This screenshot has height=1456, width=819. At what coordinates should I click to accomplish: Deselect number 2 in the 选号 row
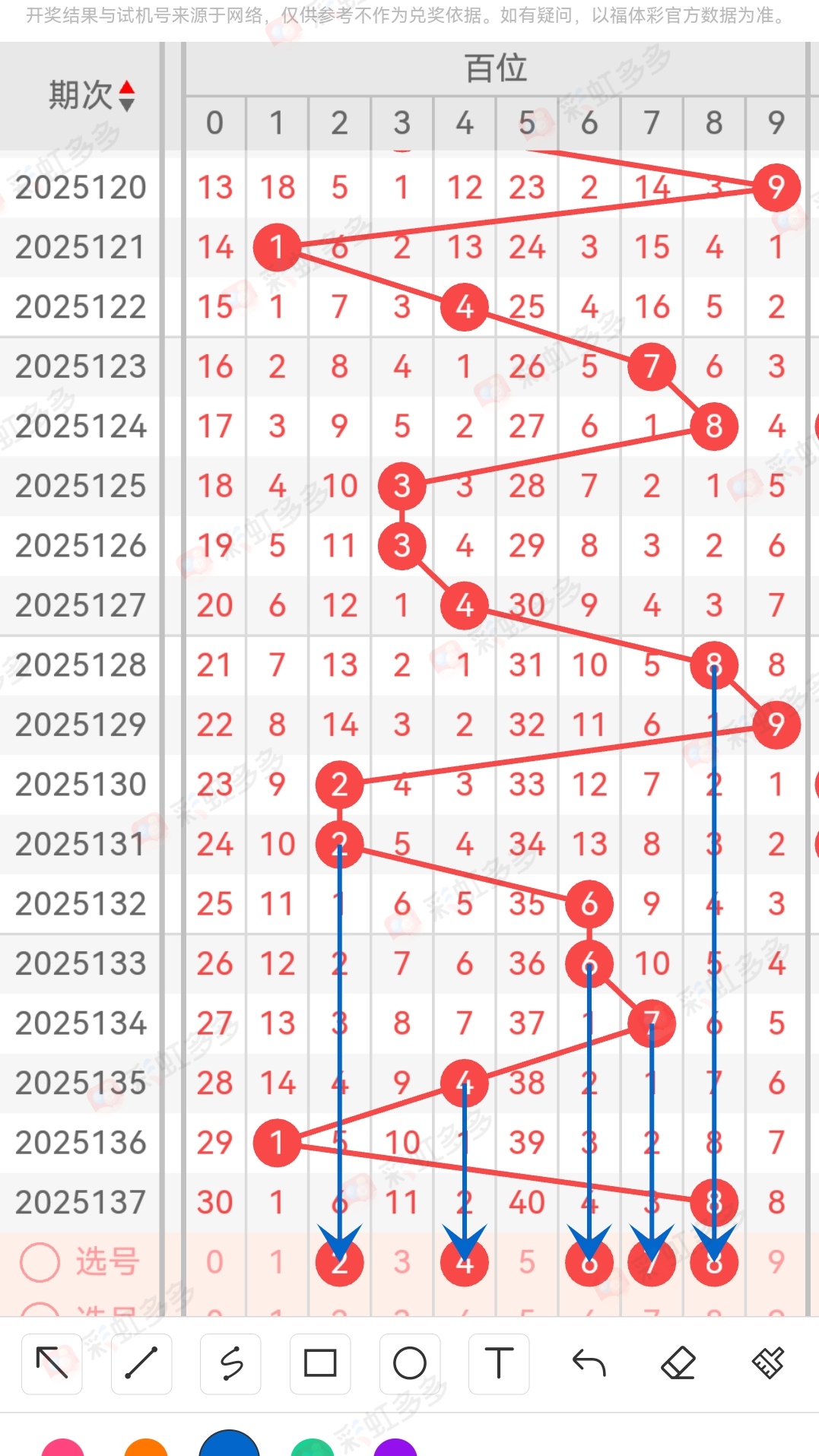click(339, 1262)
